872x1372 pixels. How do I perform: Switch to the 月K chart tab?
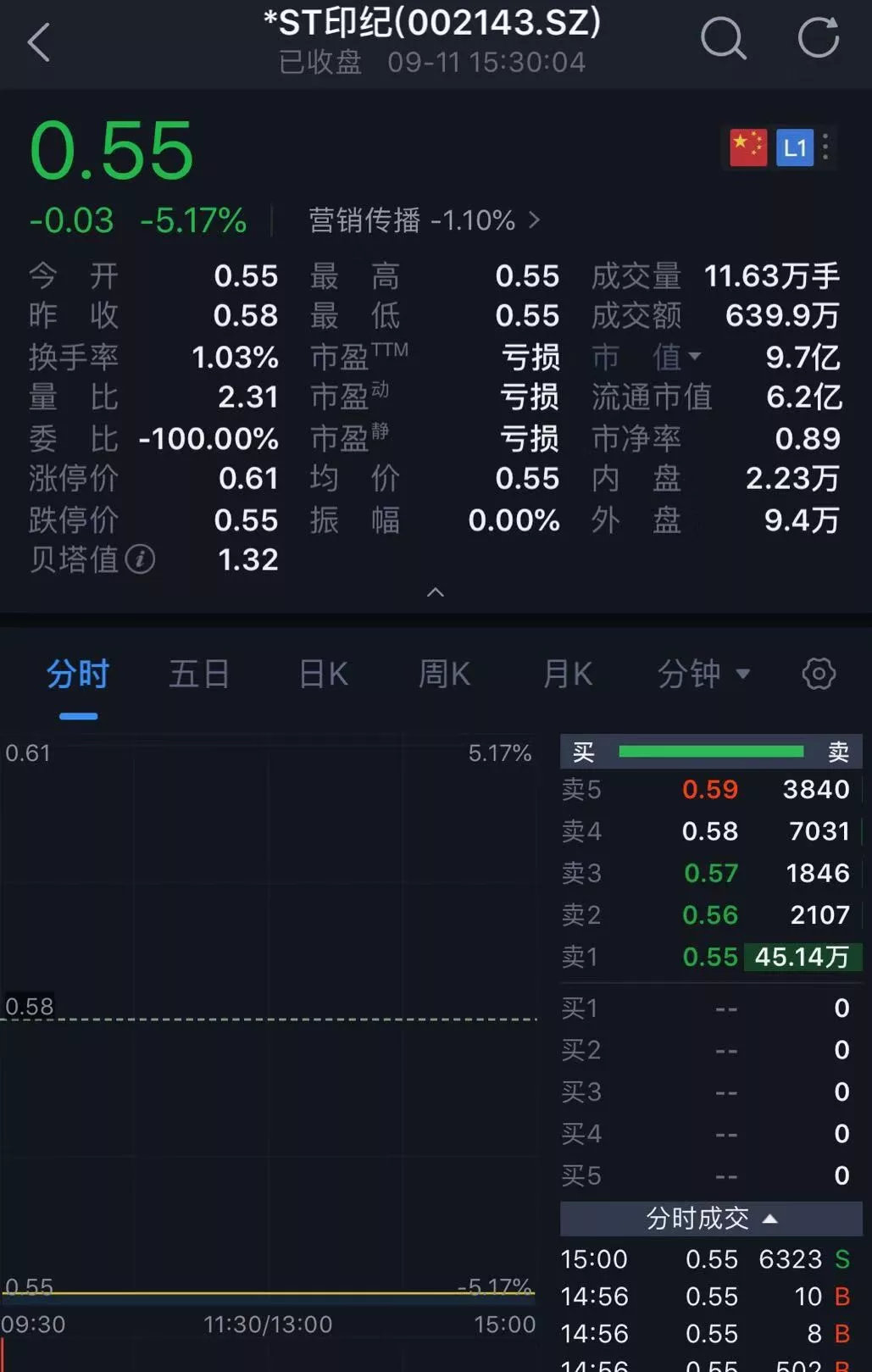(567, 675)
